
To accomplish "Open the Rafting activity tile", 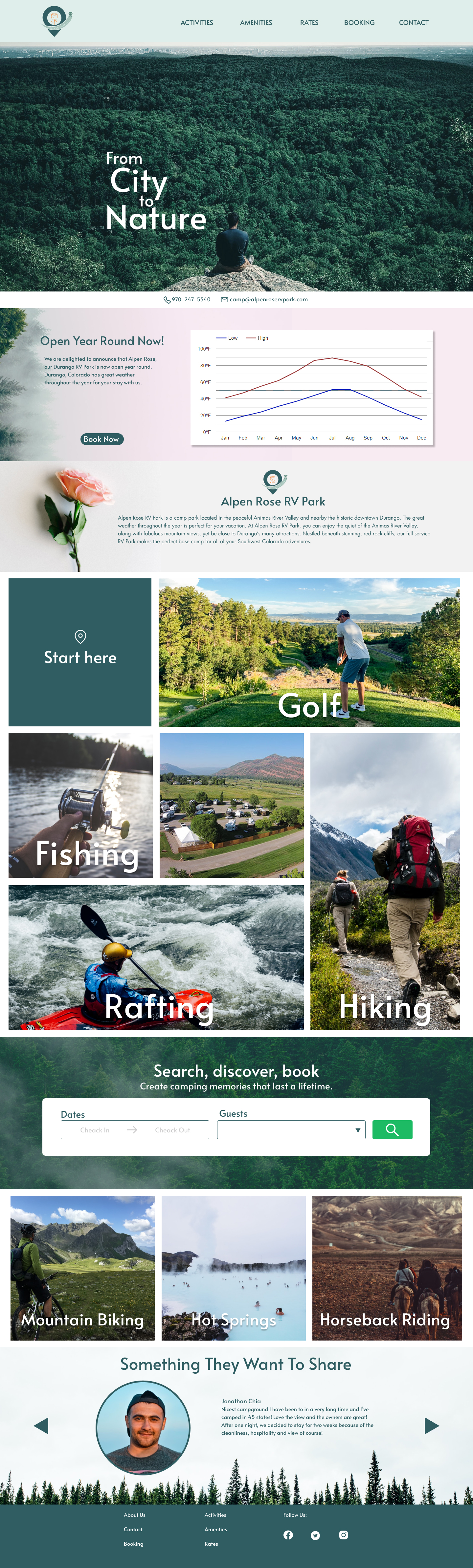I will coord(156,957).
